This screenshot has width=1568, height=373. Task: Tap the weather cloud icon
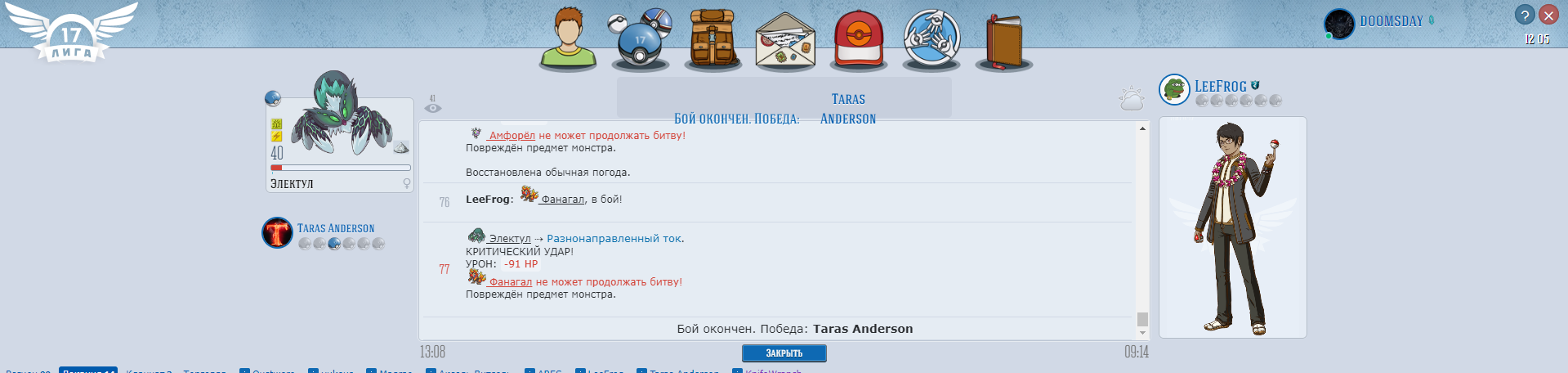[1131, 100]
